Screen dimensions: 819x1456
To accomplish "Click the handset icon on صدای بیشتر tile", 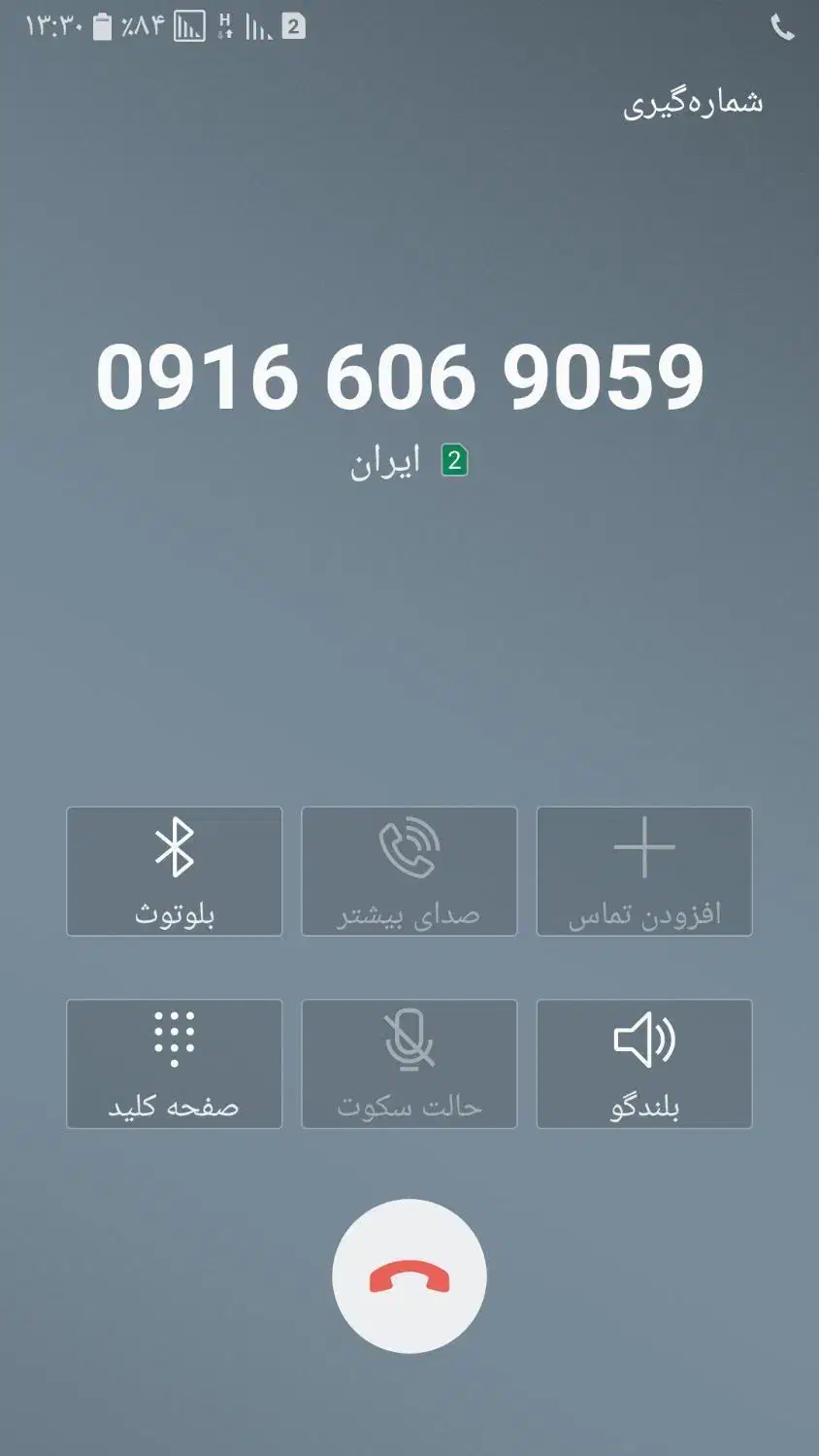I will click(409, 848).
